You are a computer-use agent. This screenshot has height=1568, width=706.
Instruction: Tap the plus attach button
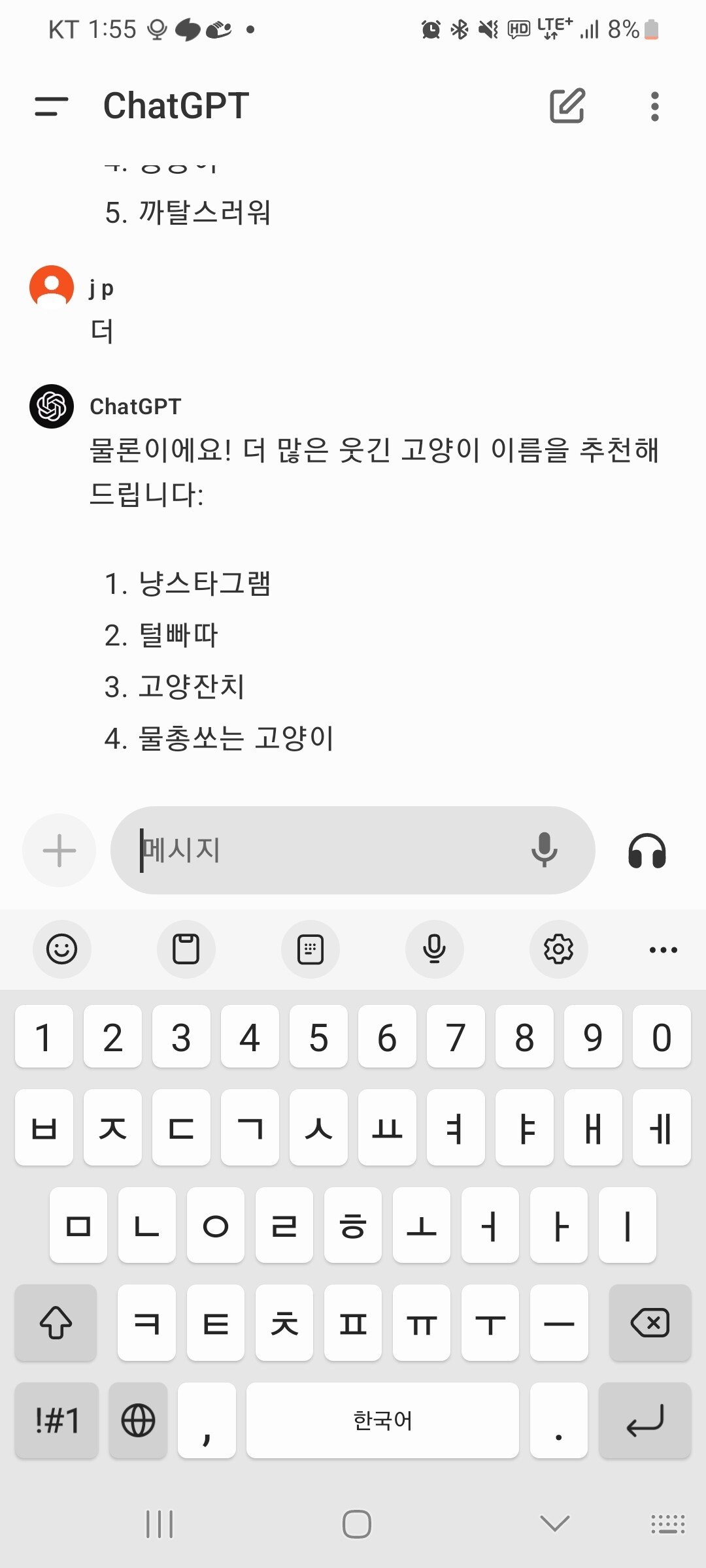tap(59, 851)
